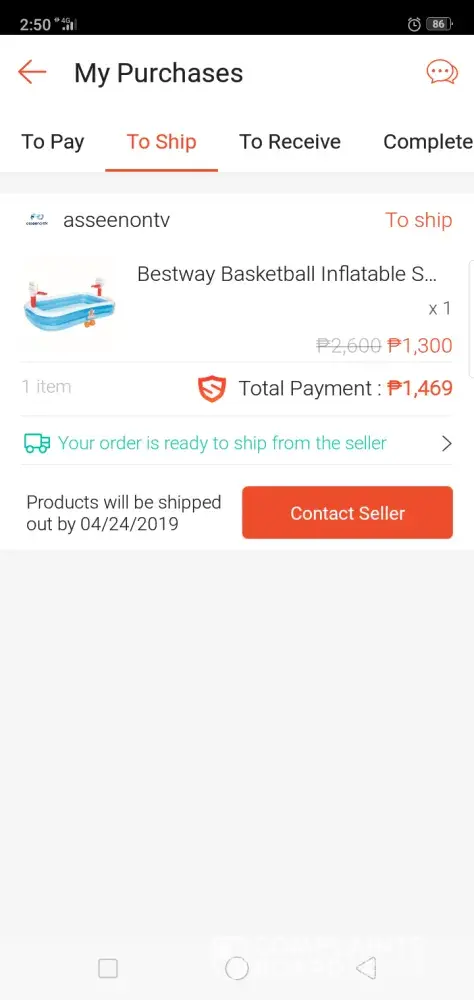Go to the home screen

point(237,968)
